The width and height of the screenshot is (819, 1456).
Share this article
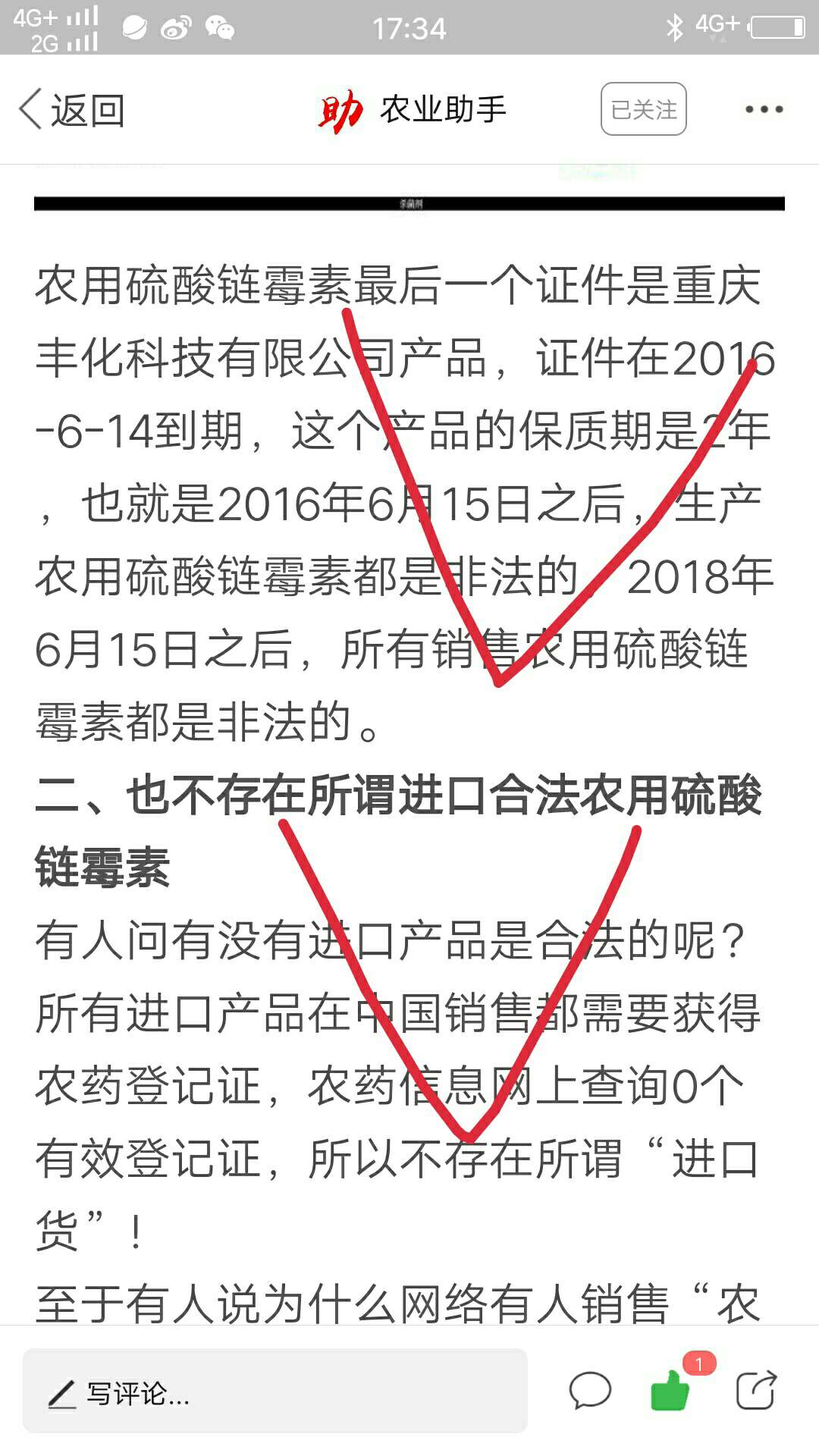(x=757, y=1390)
